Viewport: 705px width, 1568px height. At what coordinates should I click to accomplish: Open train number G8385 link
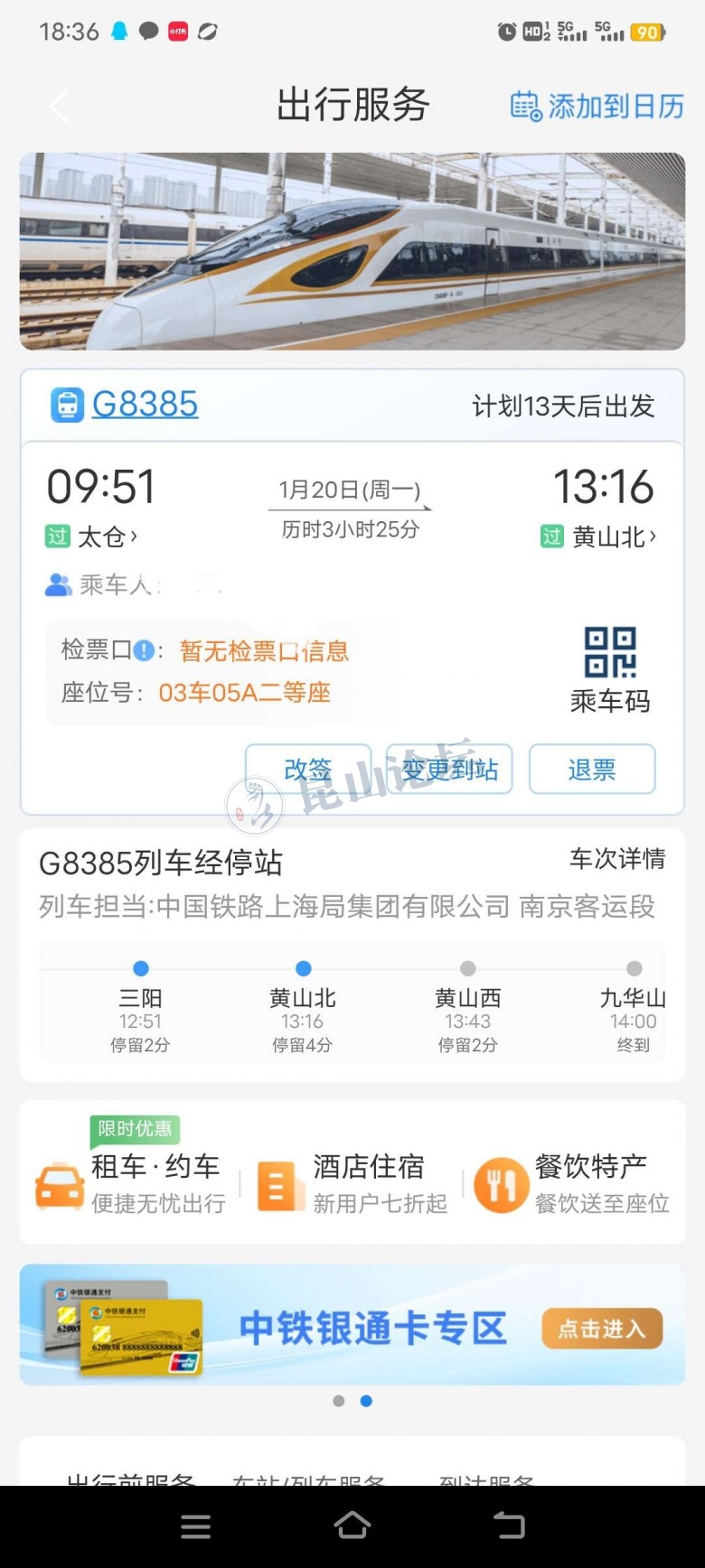(145, 405)
